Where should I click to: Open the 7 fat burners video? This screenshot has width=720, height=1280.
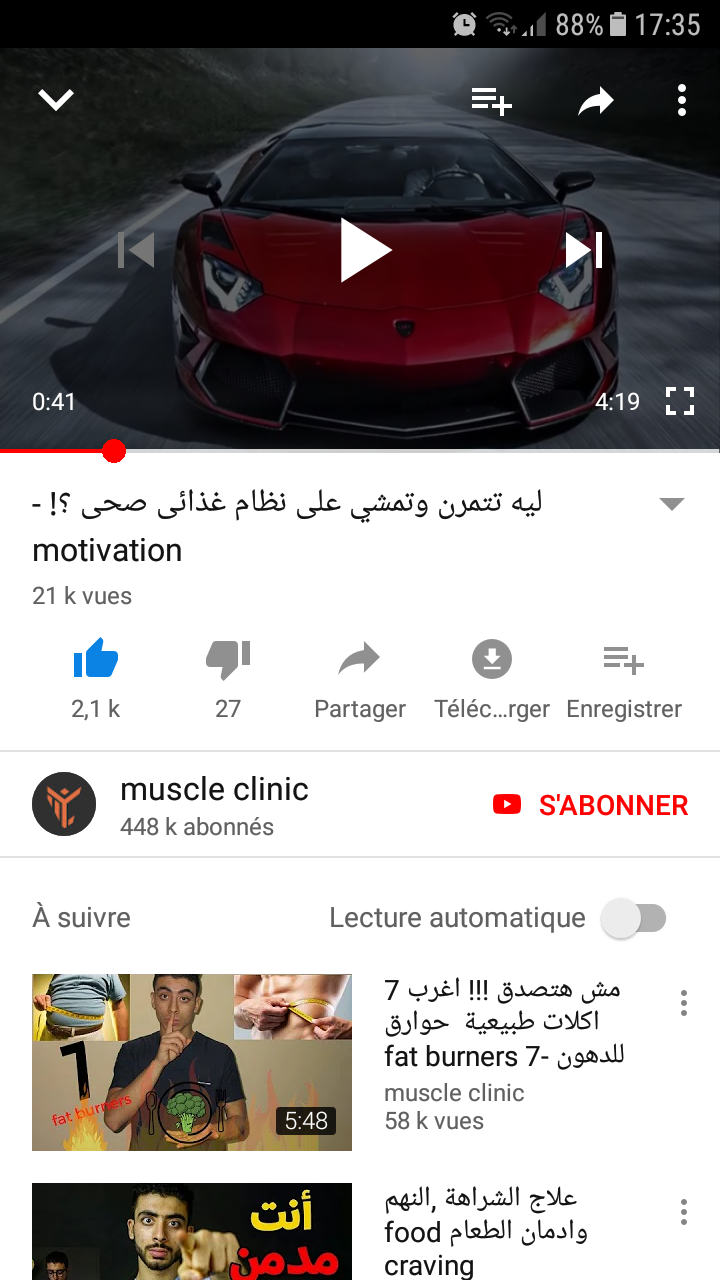pos(192,1062)
